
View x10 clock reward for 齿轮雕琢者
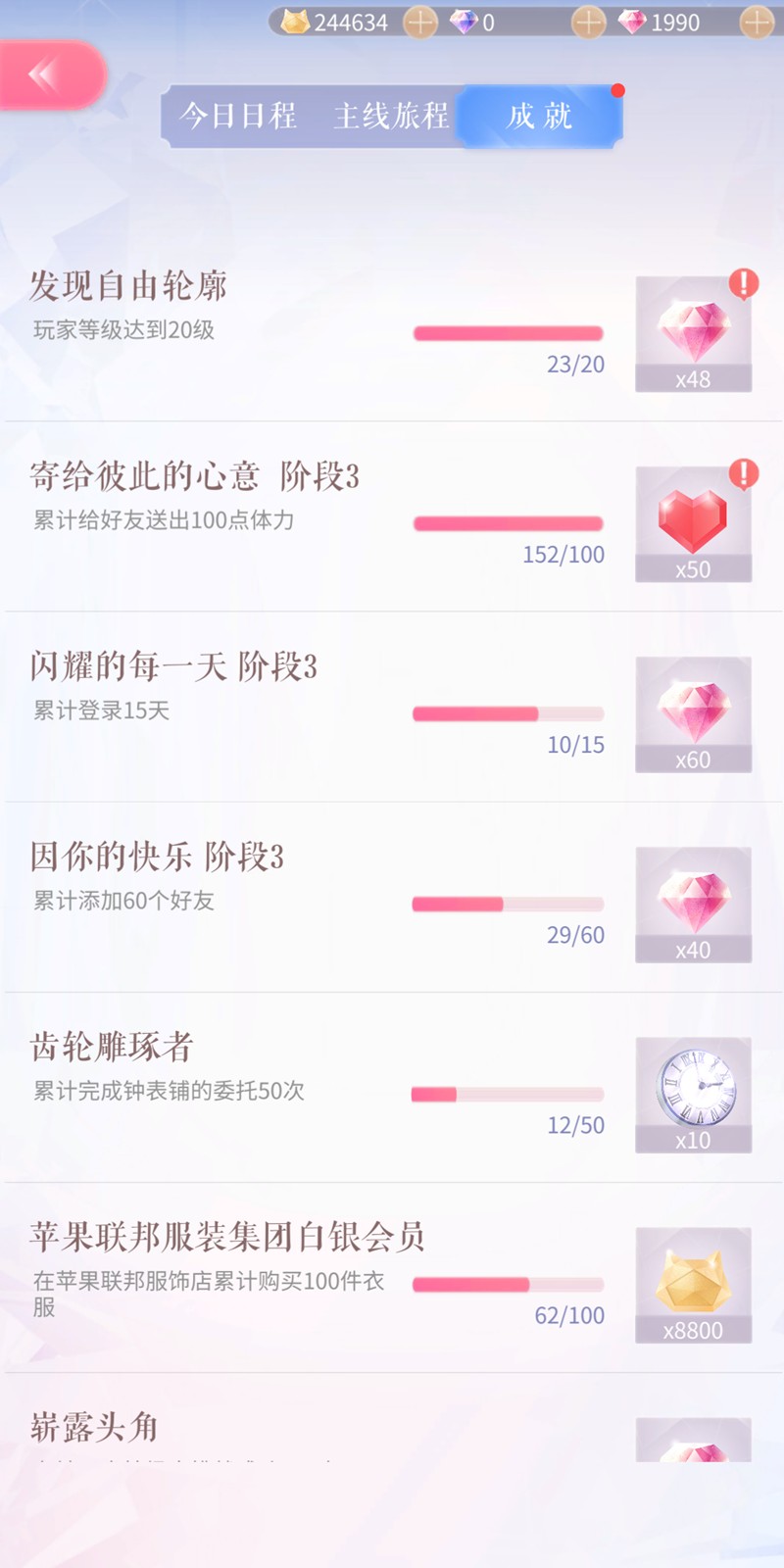tap(693, 1095)
